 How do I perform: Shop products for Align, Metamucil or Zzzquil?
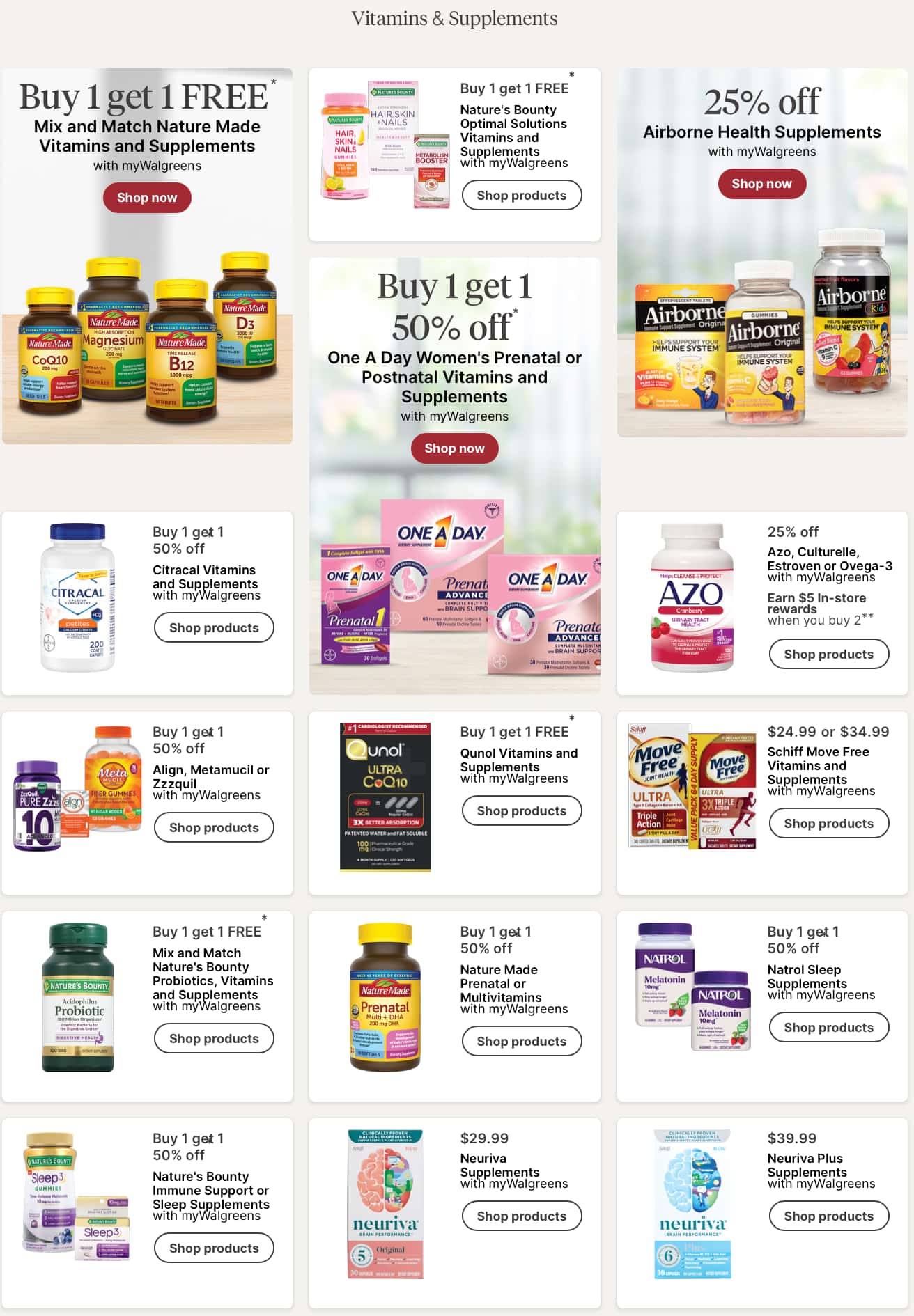click(214, 828)
